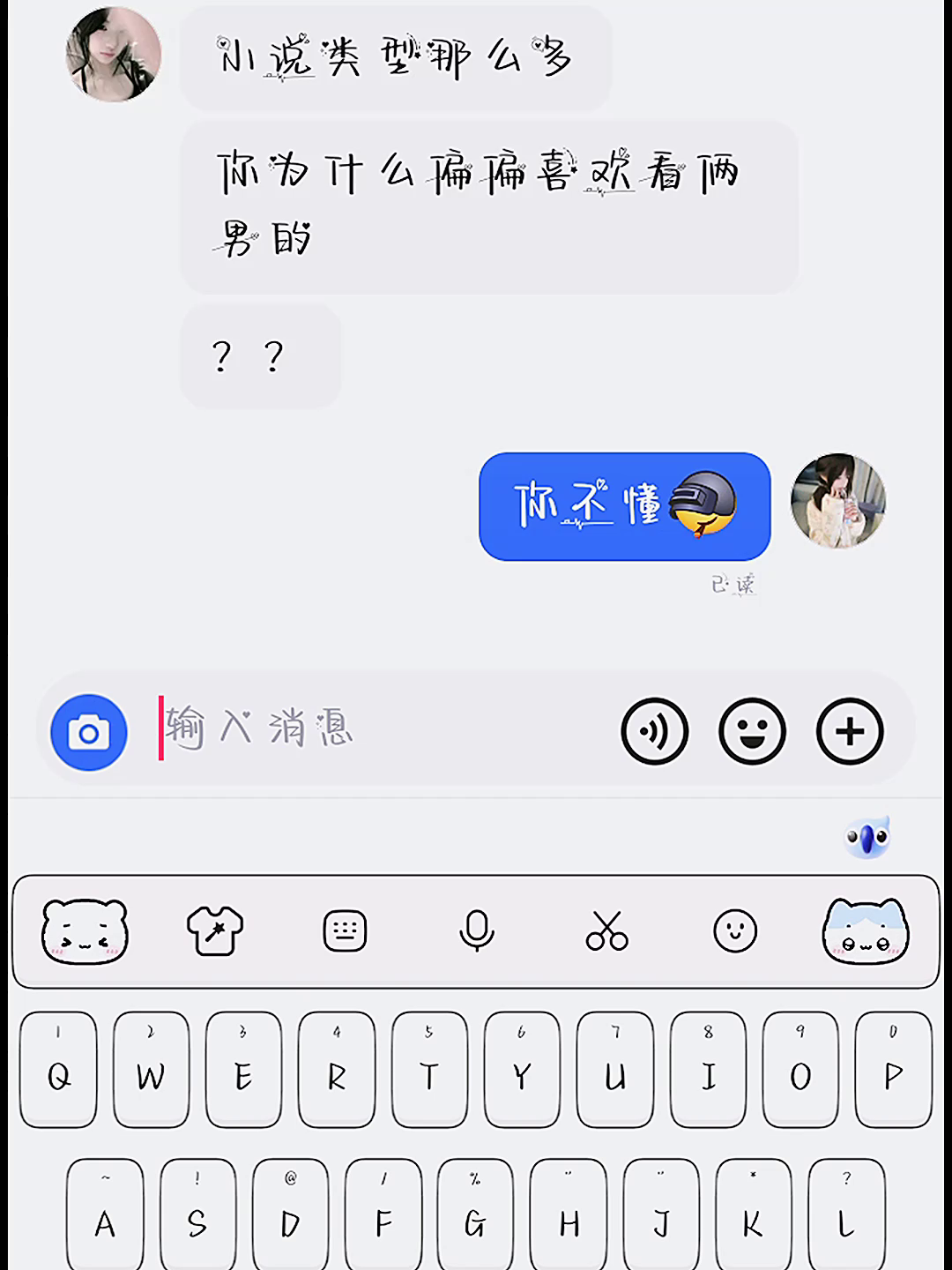Screen dimensions: 952x1270
Task: Start voice typing with the microphone
Action: [x=476, y=931]
